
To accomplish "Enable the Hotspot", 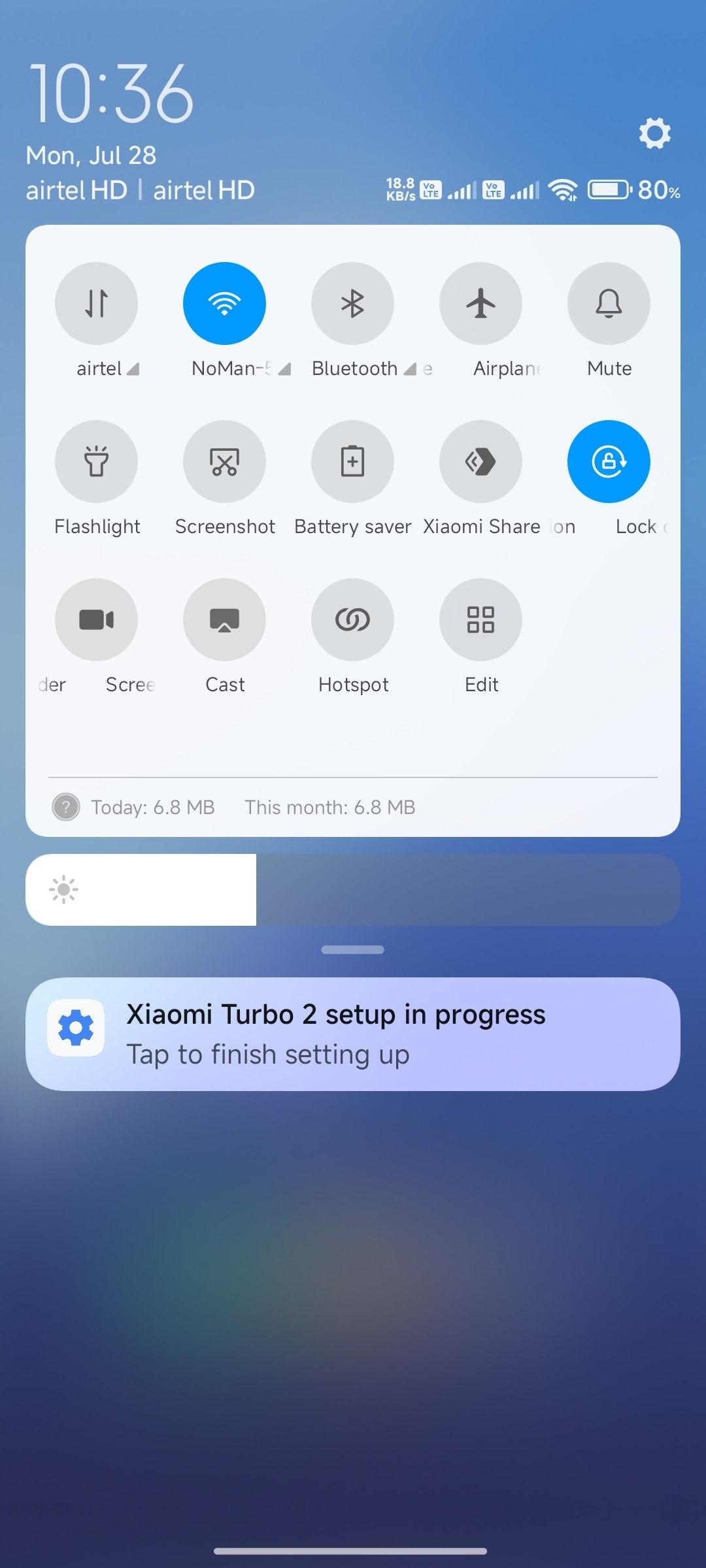I will click(352, 619).
